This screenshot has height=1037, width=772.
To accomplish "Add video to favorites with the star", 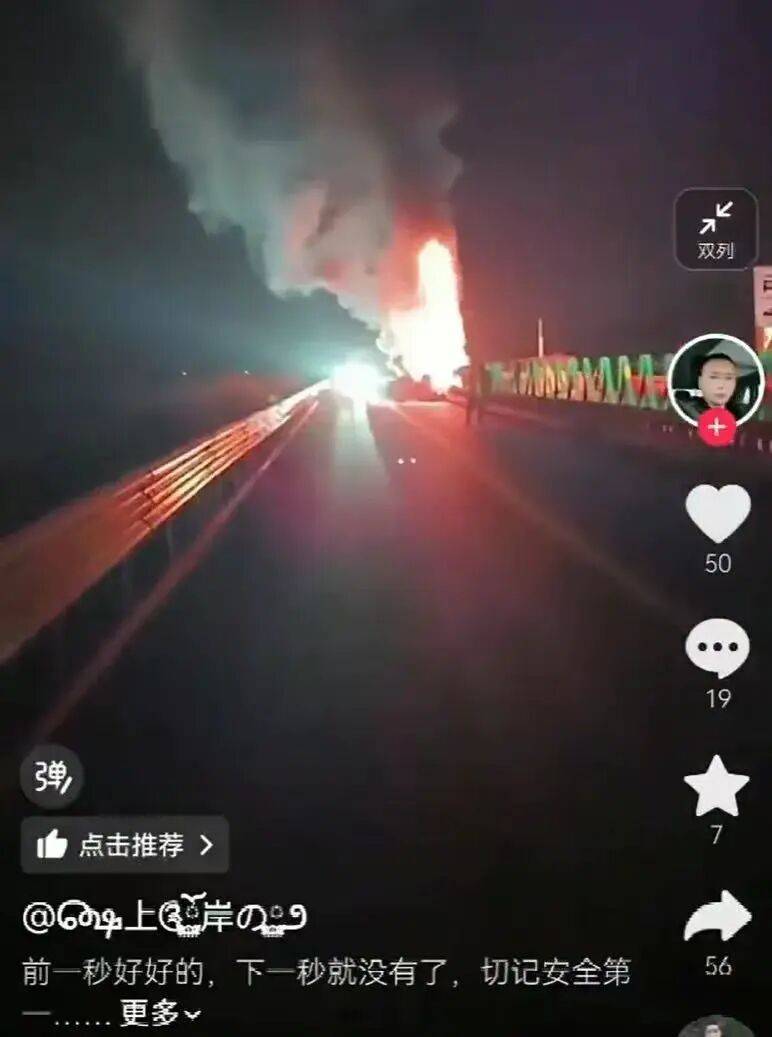I will (716, 787).
